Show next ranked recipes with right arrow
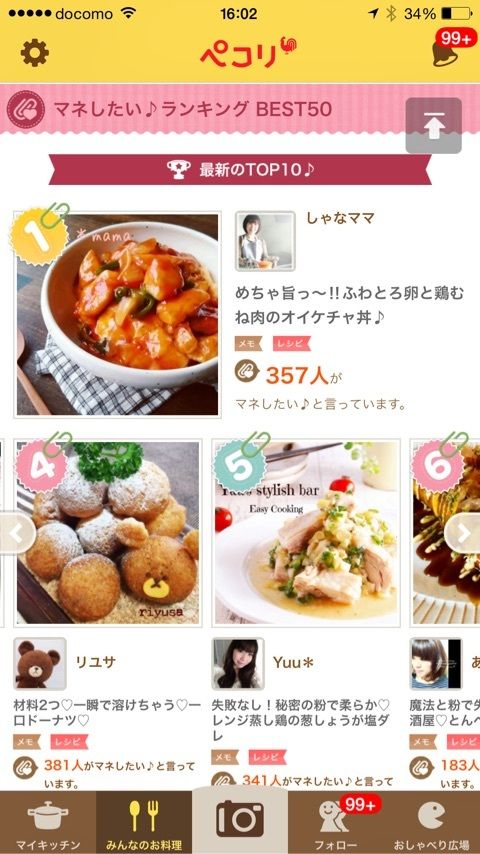Image resolution: width=480 pixels, height=854 pixels. 463,534
